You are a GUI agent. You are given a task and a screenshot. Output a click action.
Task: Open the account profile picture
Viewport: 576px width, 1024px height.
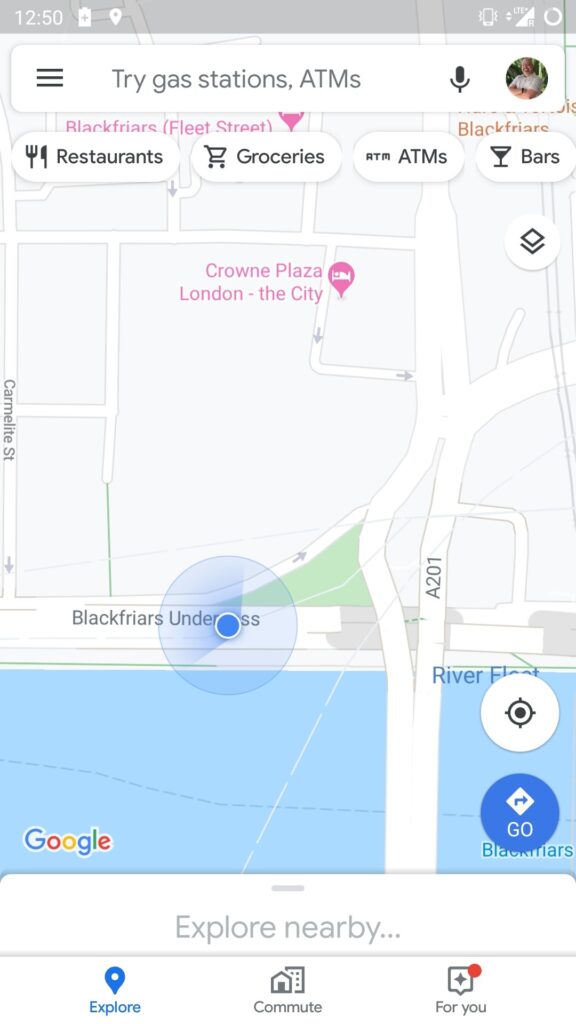(x=526, y=78)
